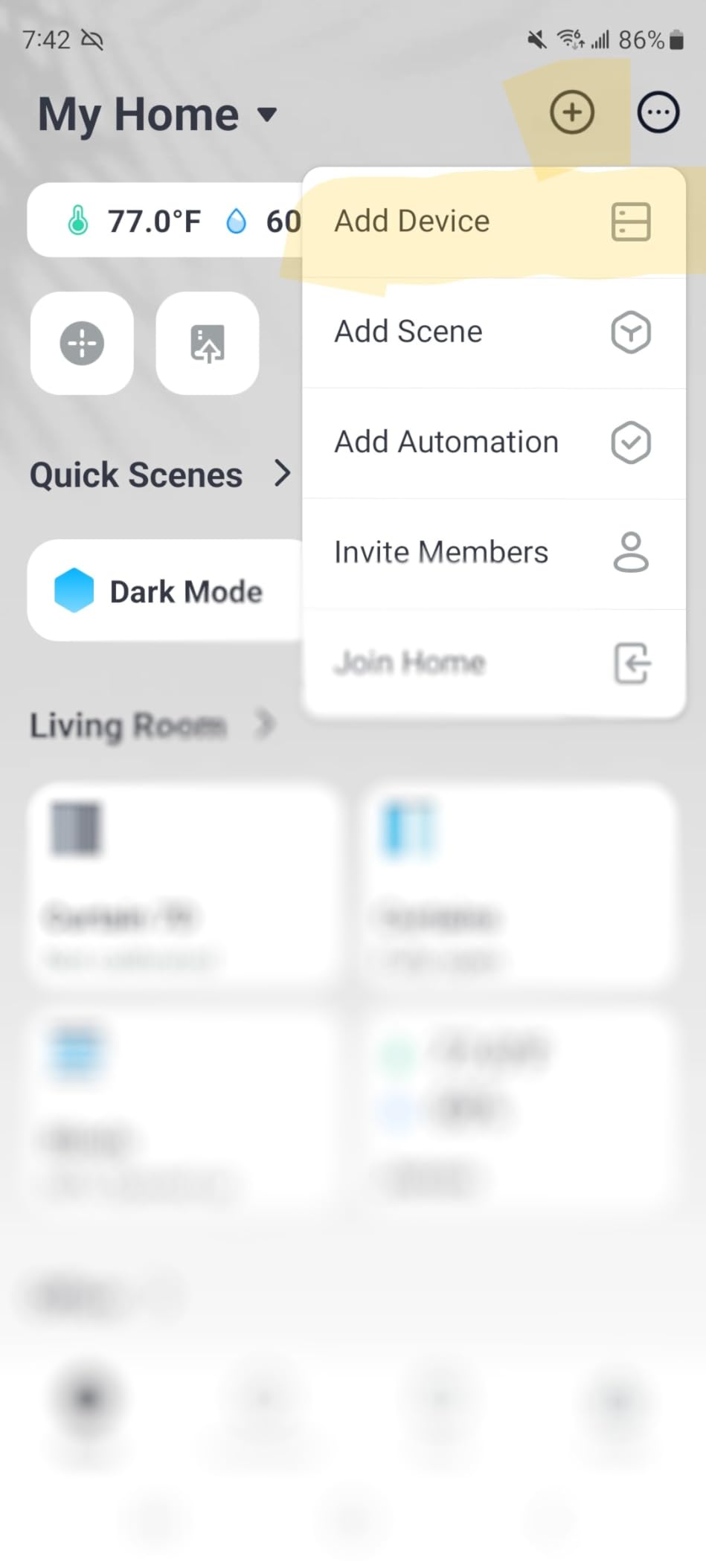This screenshot has width=706, height=1568.
Task: Tap the plus add icon
Action: pos(571,113)
